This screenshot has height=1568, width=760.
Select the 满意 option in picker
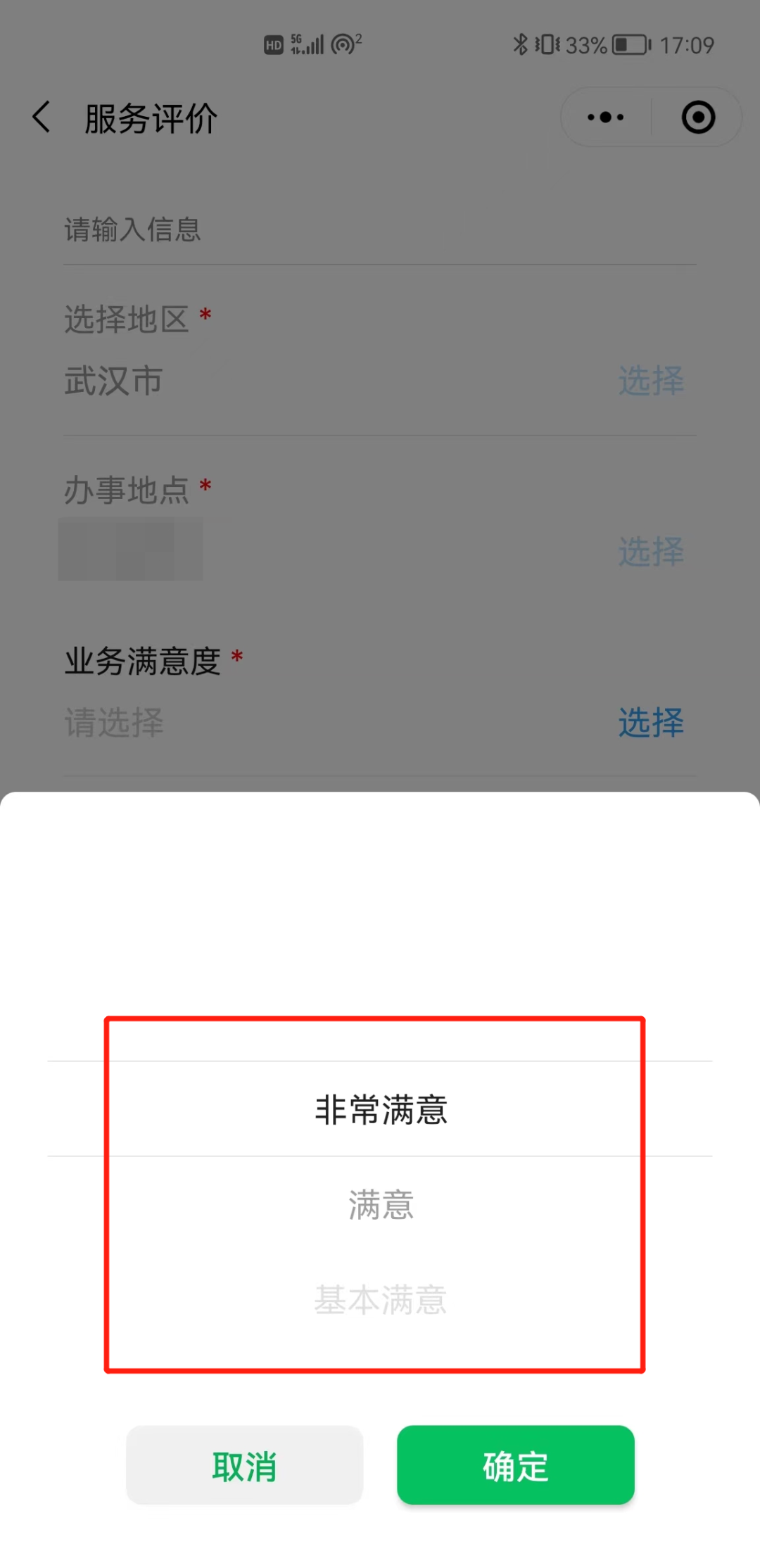pos(380,1204)
